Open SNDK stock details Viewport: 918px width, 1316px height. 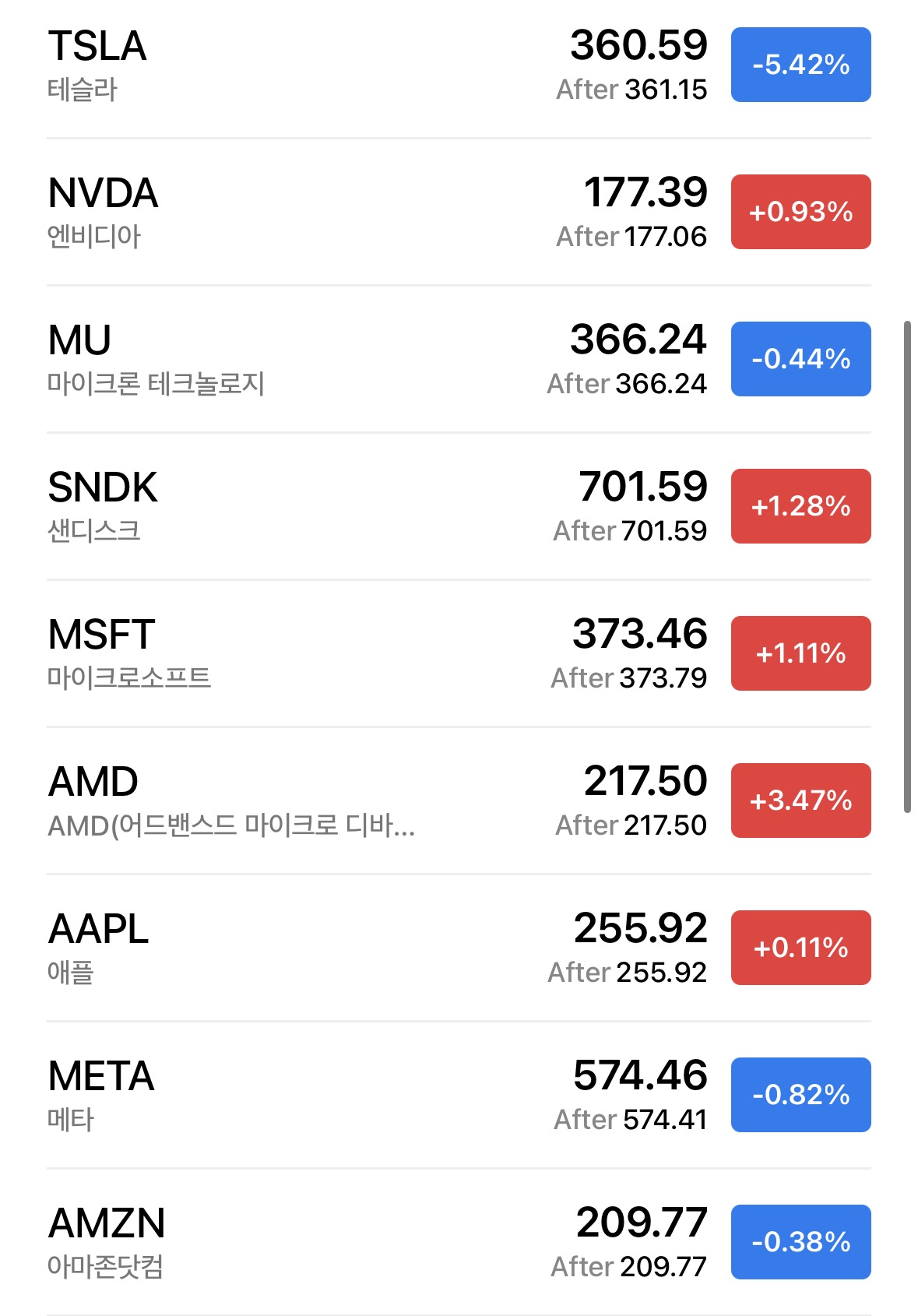(311, 507)
